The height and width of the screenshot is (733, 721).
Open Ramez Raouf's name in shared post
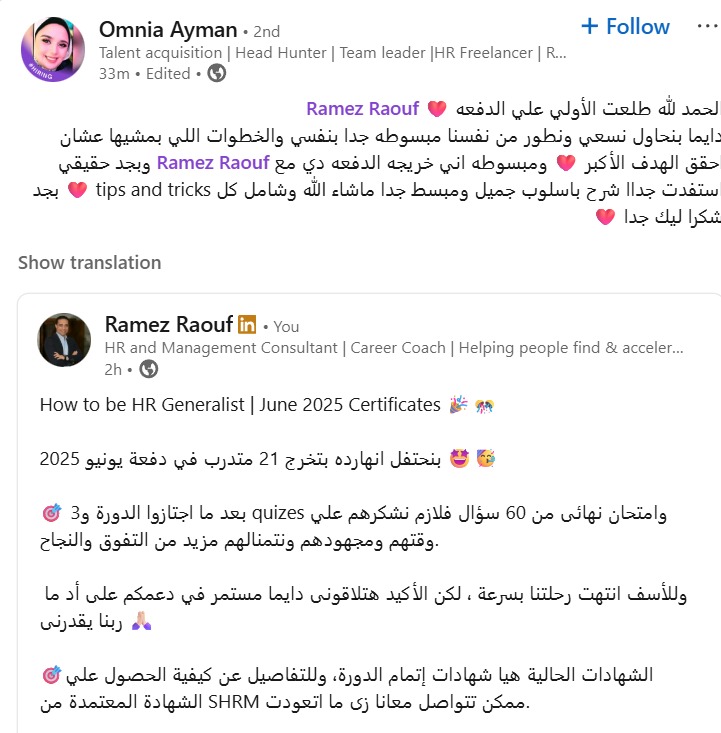click(167, 324)
